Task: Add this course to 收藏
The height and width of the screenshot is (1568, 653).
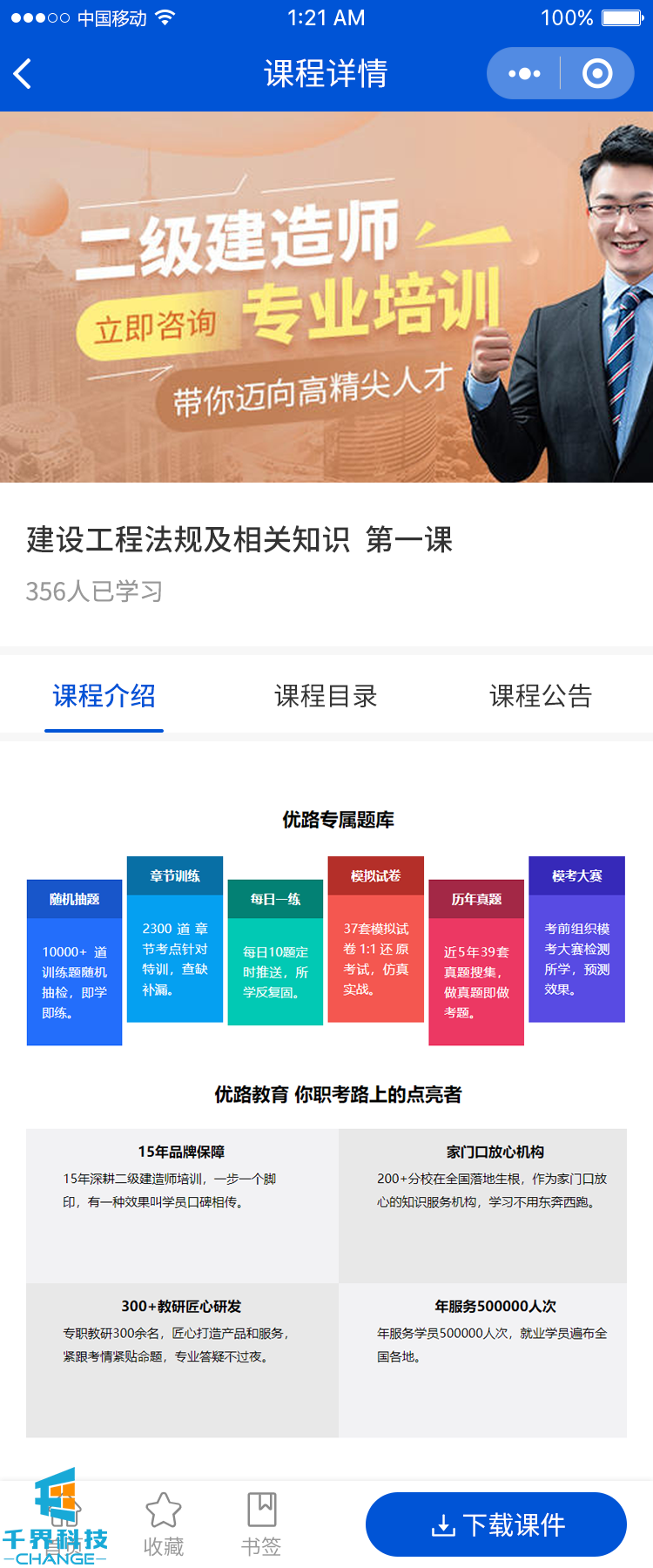Action: (163, 1524)
